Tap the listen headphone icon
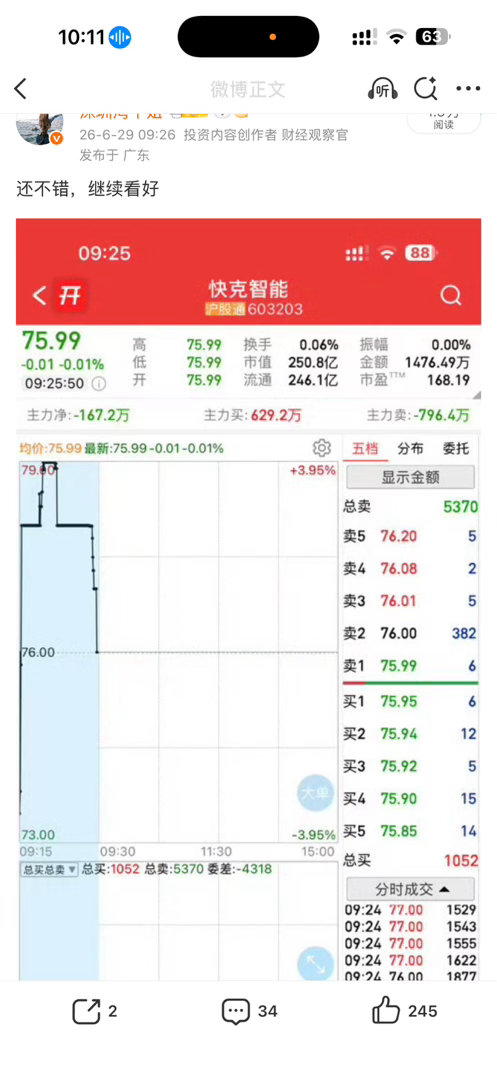Screen dimensions: 497x1080 [382, 89]
